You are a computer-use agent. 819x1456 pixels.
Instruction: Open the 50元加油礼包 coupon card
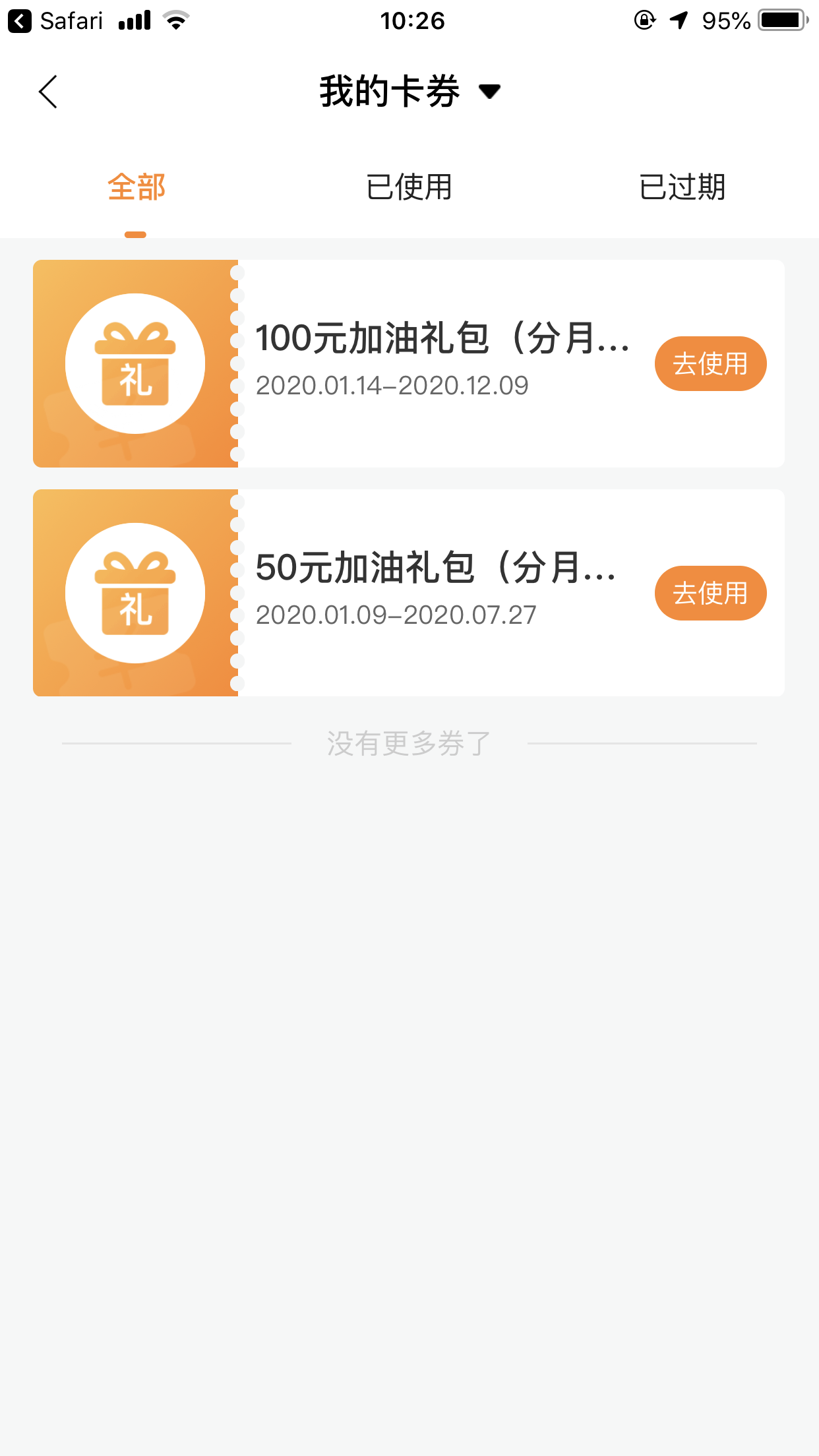[409, 593]
